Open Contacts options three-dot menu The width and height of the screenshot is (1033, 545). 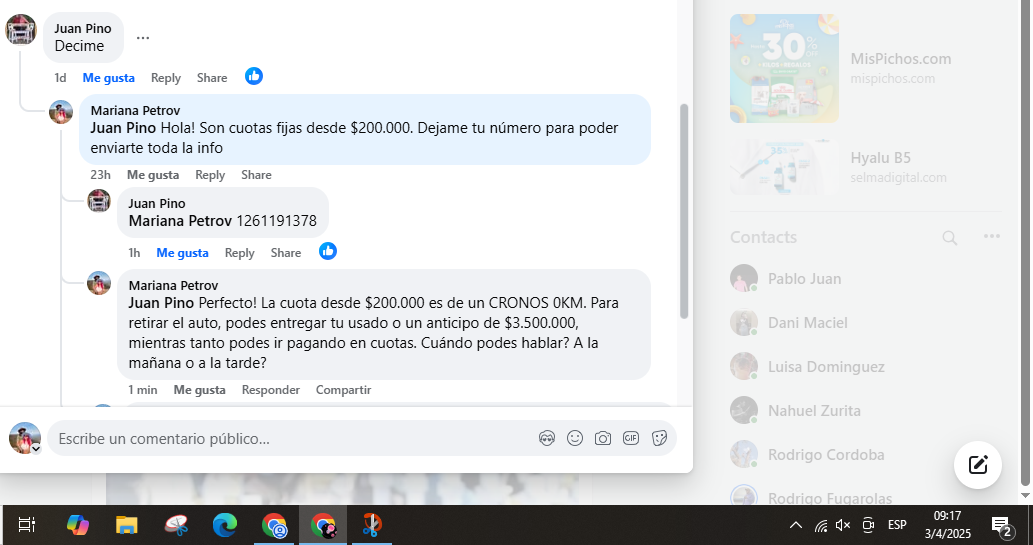pos(991,237)
